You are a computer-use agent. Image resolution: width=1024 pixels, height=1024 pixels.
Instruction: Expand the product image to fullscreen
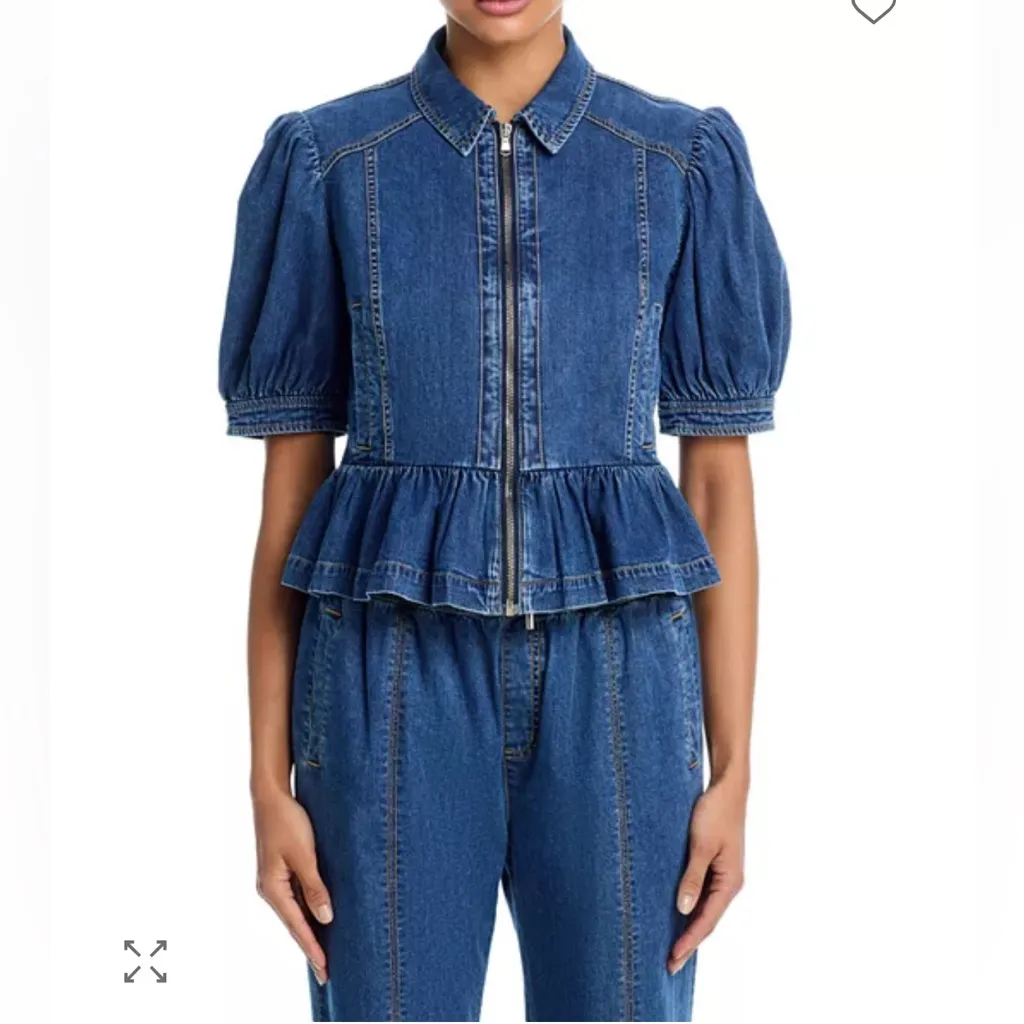point(145,961)
